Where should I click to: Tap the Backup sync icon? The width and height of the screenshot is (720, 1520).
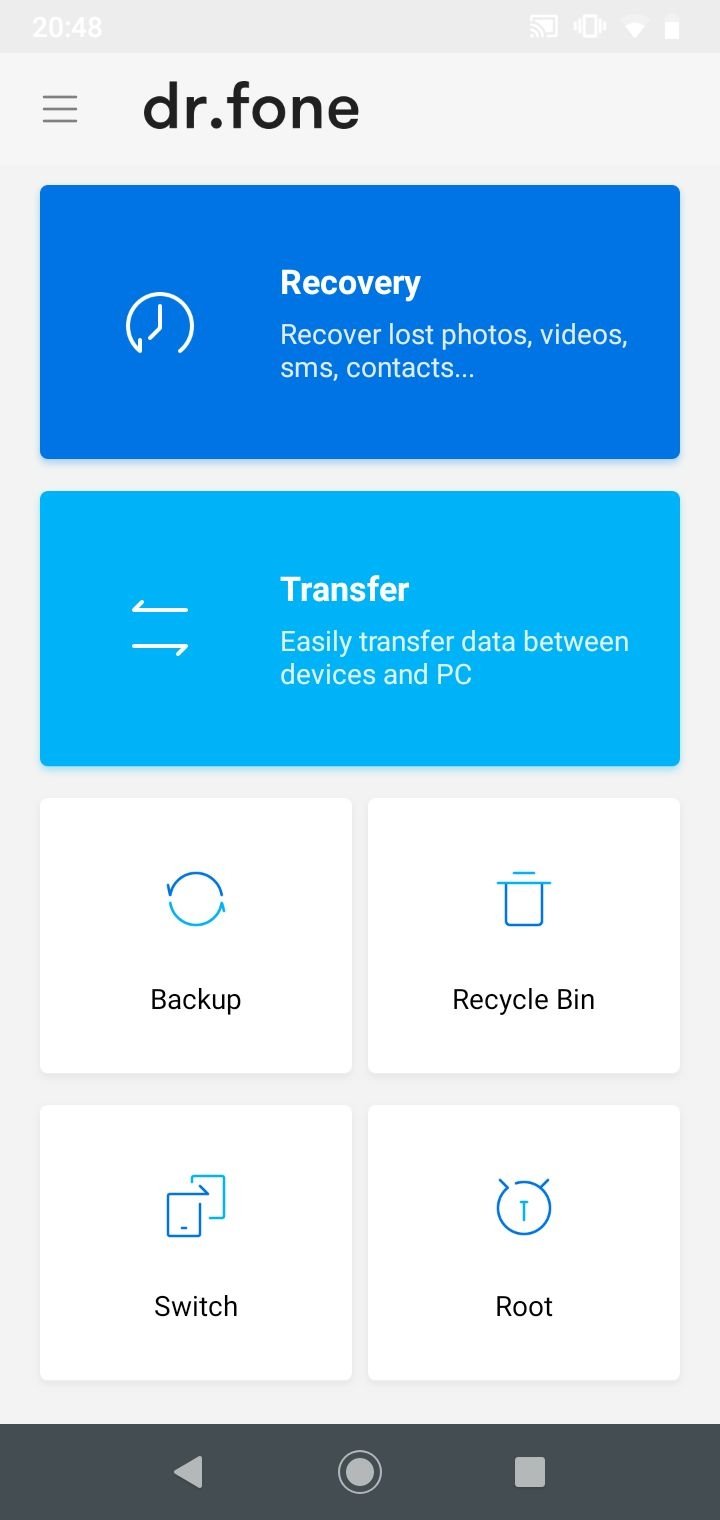click(195, 899)
